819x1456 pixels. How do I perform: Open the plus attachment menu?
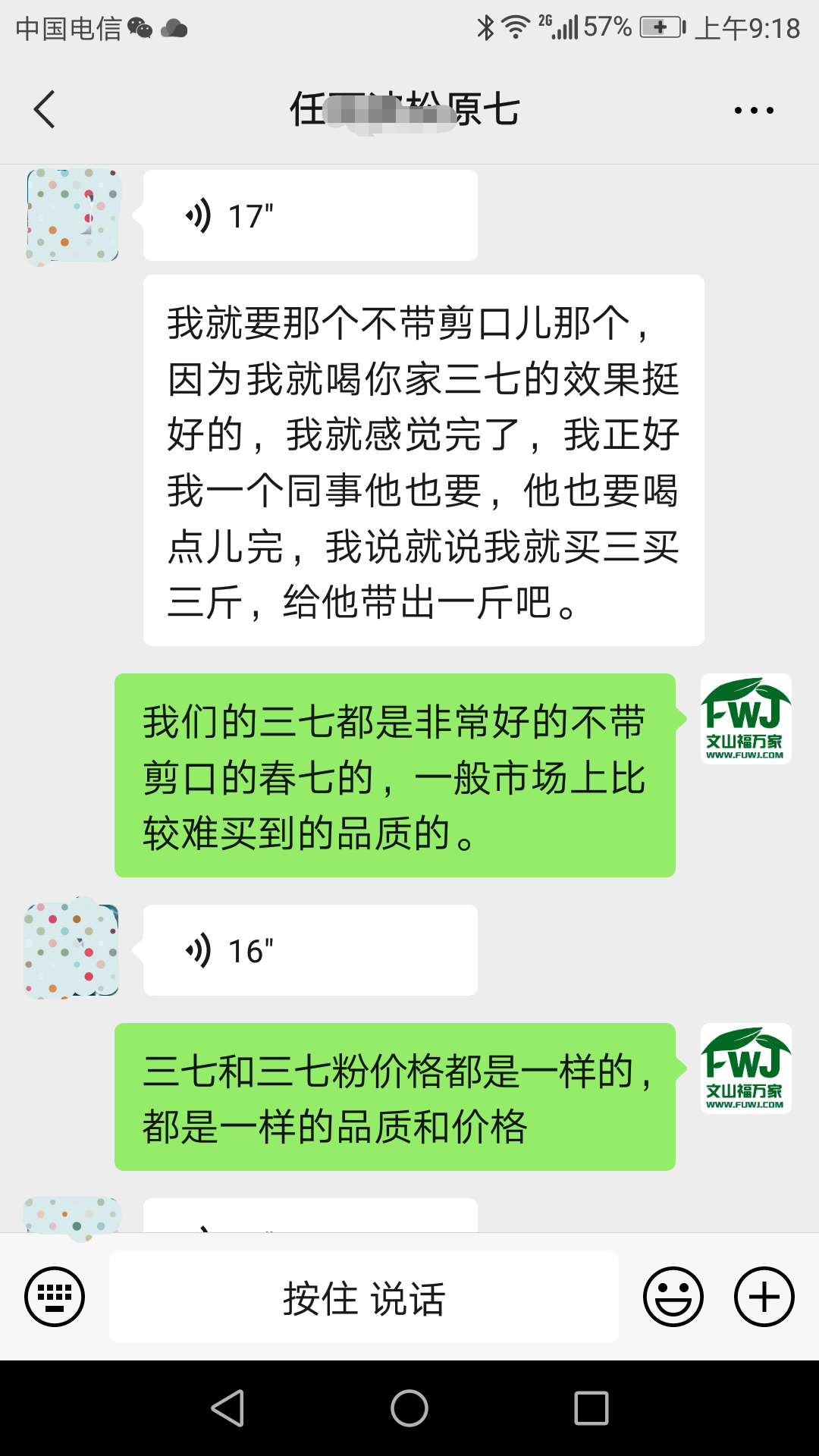(764, 1297)
